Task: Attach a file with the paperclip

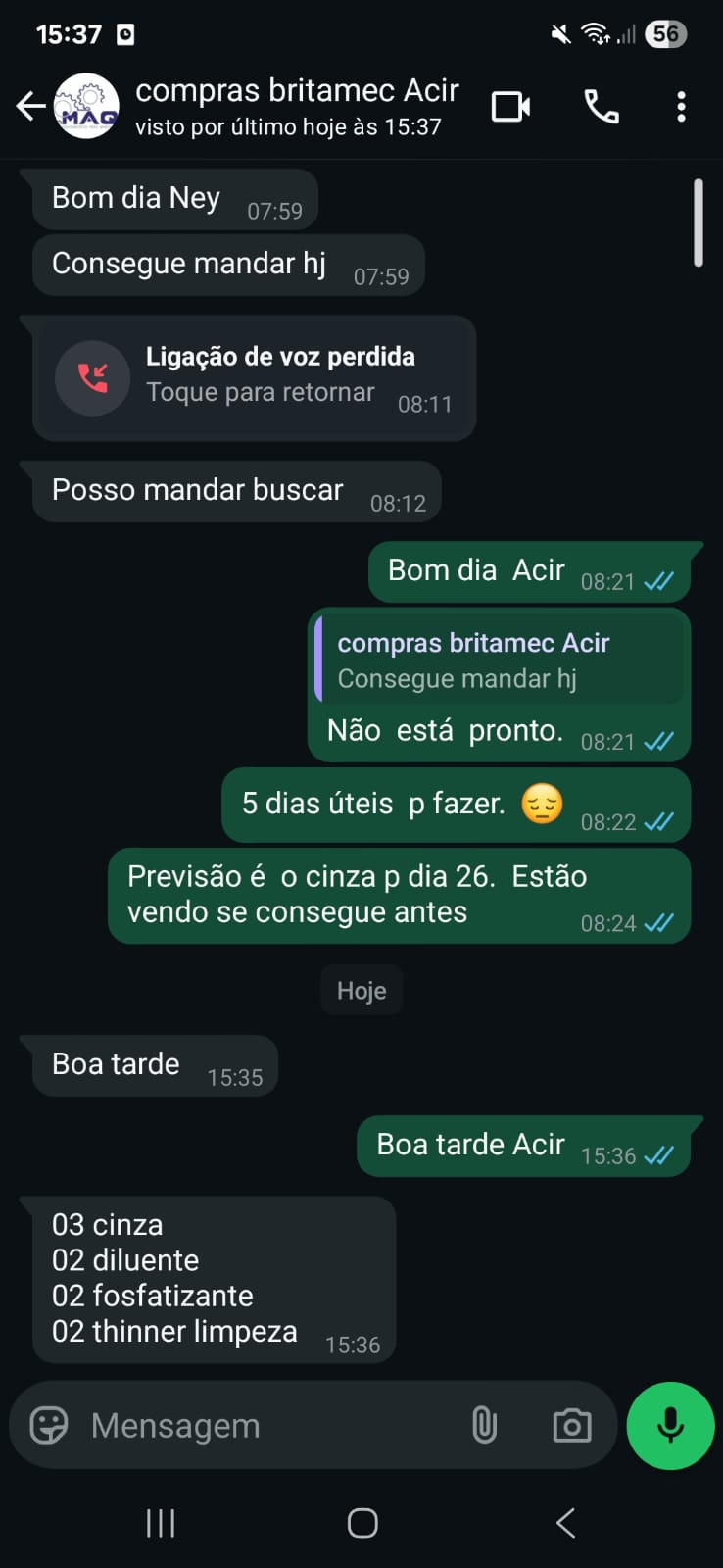Action: (x=484, y=1425)
